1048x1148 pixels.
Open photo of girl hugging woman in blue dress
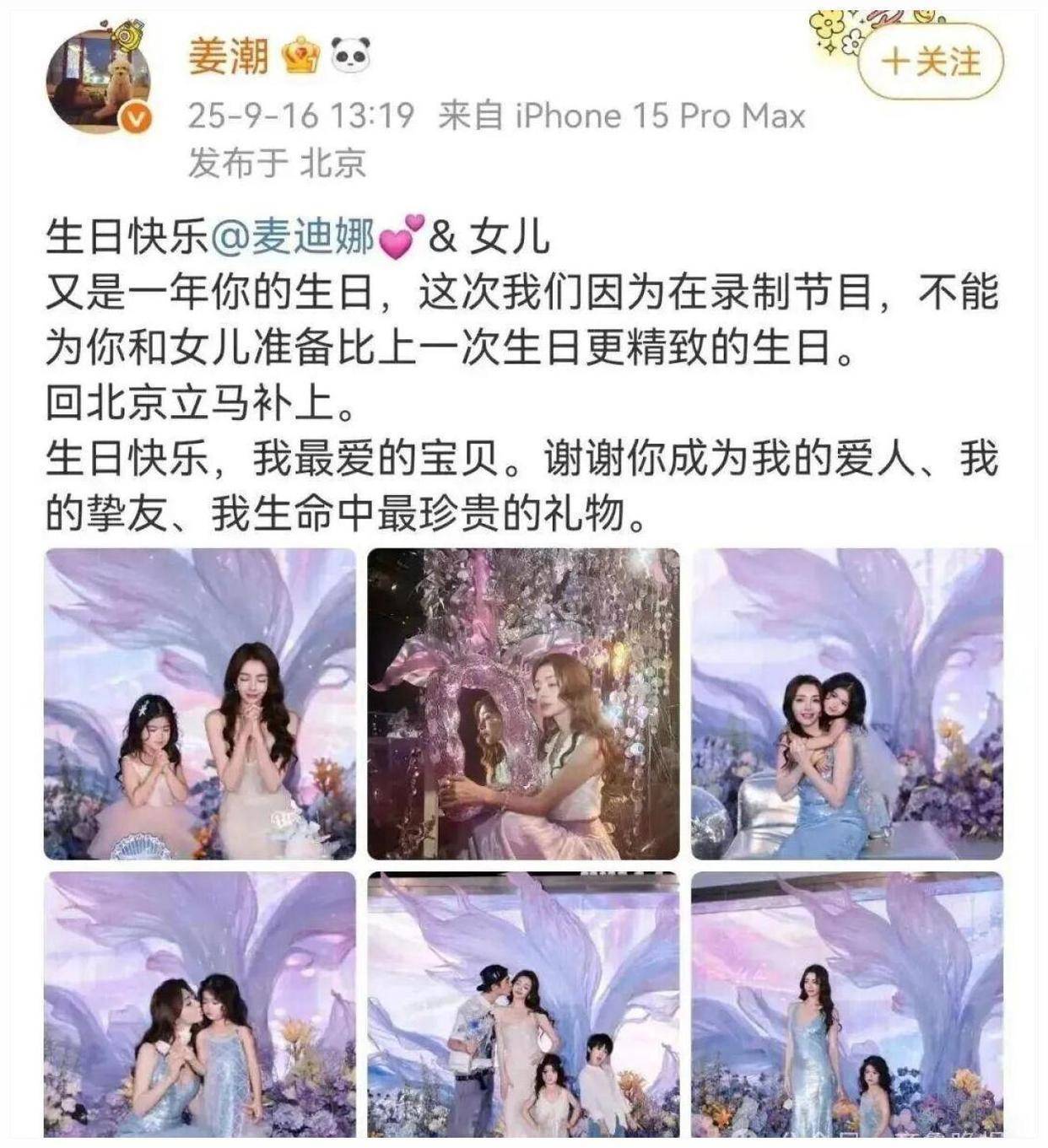point(847,704)
